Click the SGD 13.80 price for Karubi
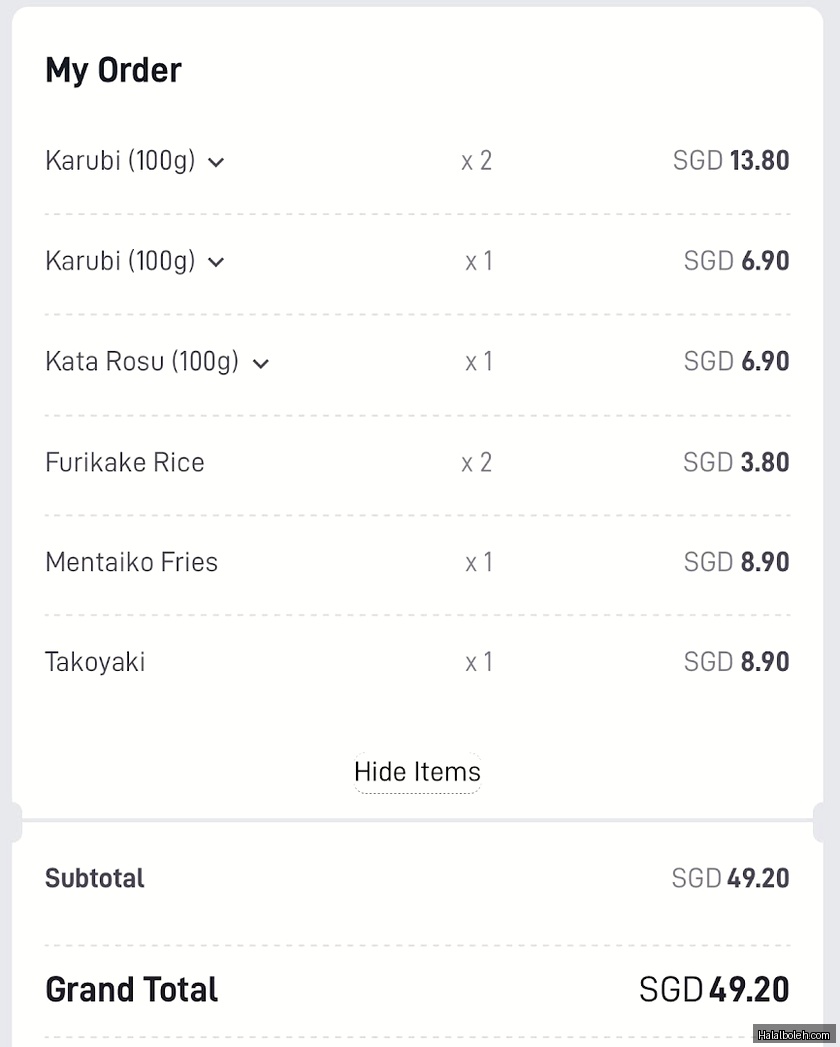This screenshot has width=840, height=1047. coord(731,160)
